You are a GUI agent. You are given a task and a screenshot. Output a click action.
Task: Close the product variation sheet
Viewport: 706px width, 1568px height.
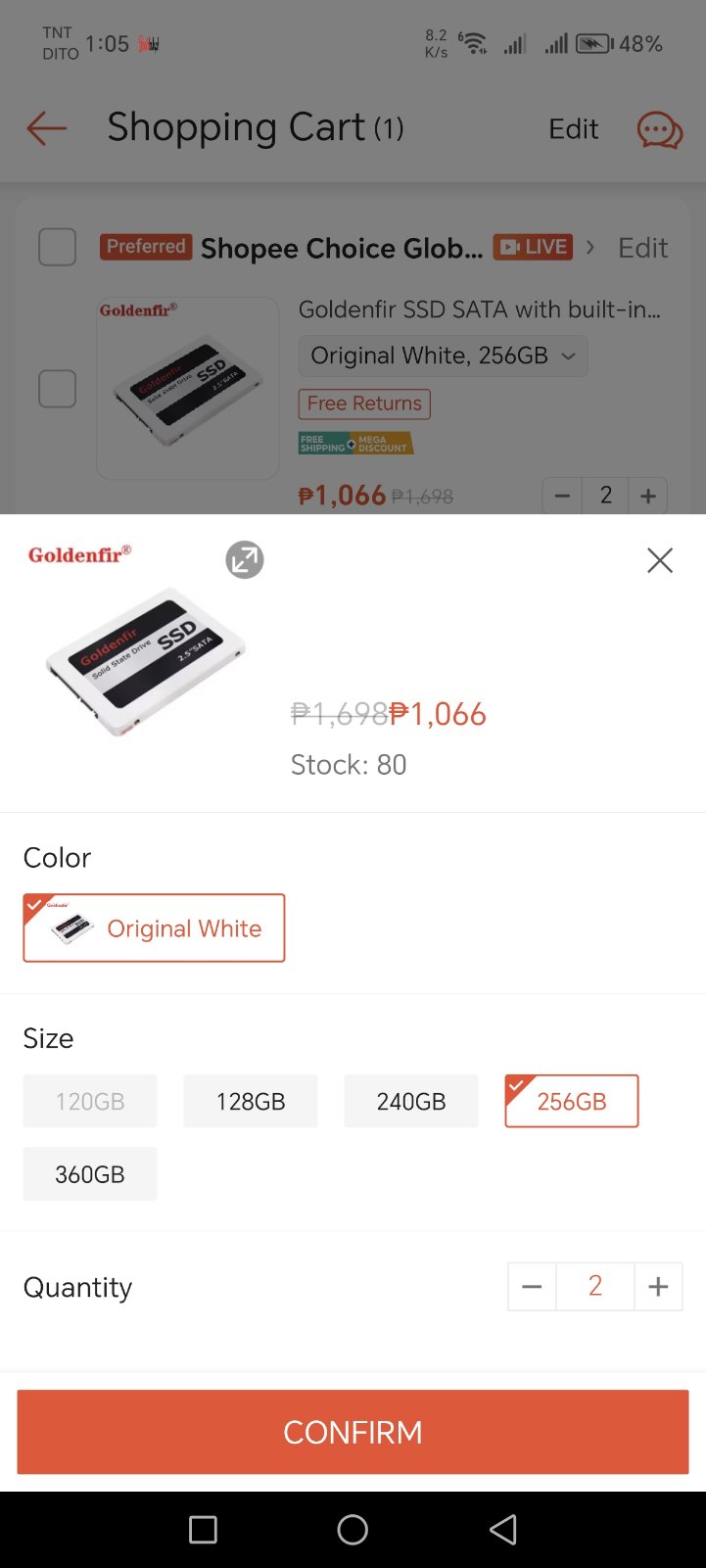click(660, 560)
